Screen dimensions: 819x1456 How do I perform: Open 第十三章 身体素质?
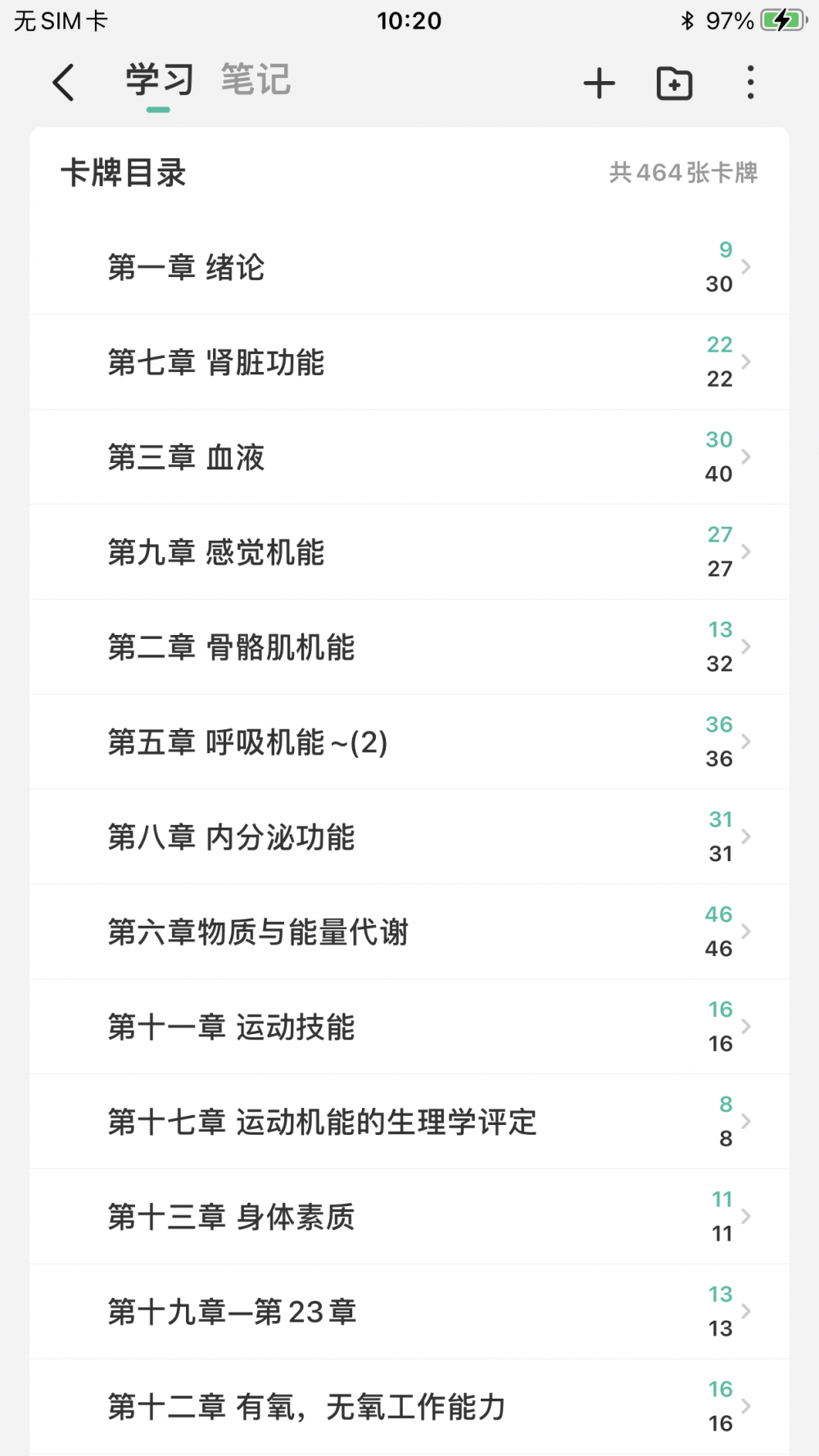(409, 1218)
